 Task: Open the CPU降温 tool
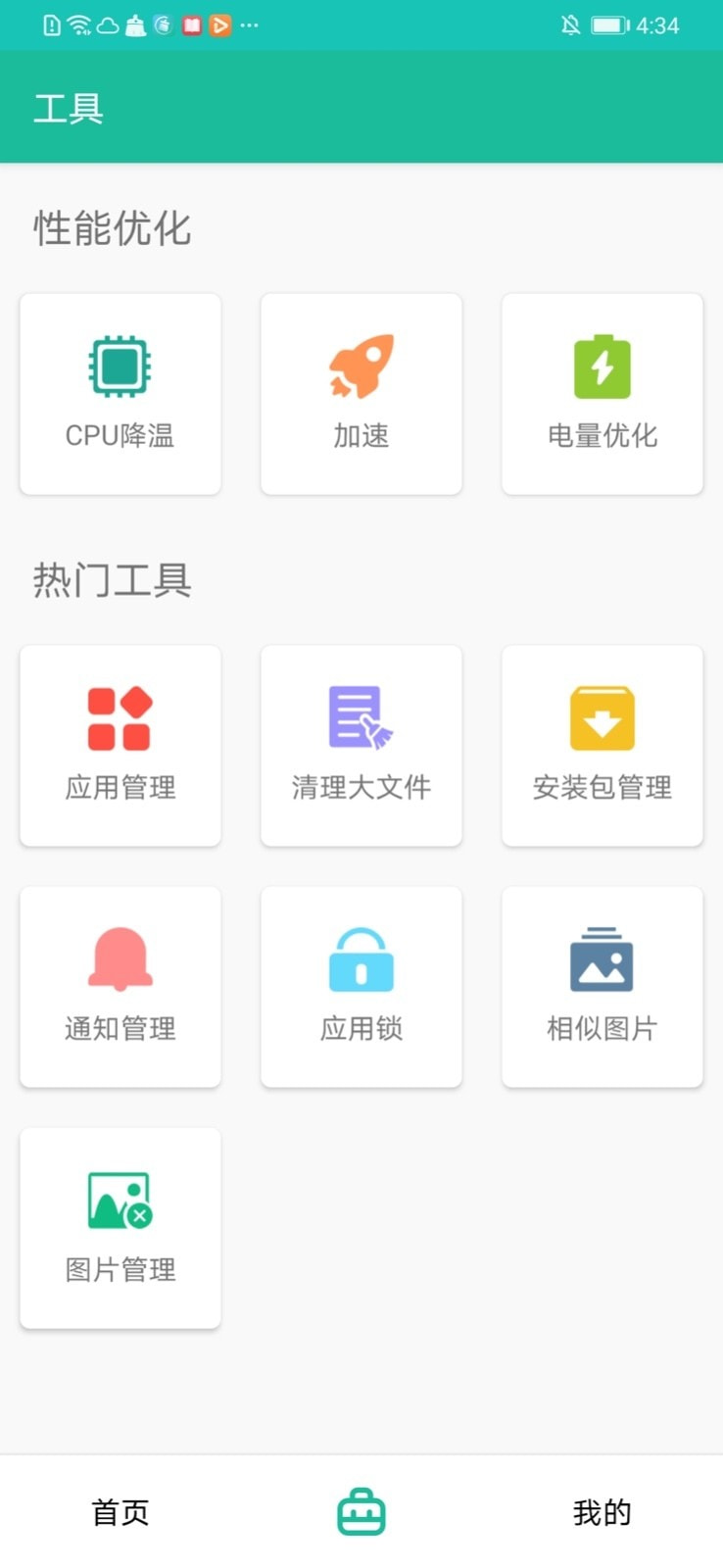[120, 394]
